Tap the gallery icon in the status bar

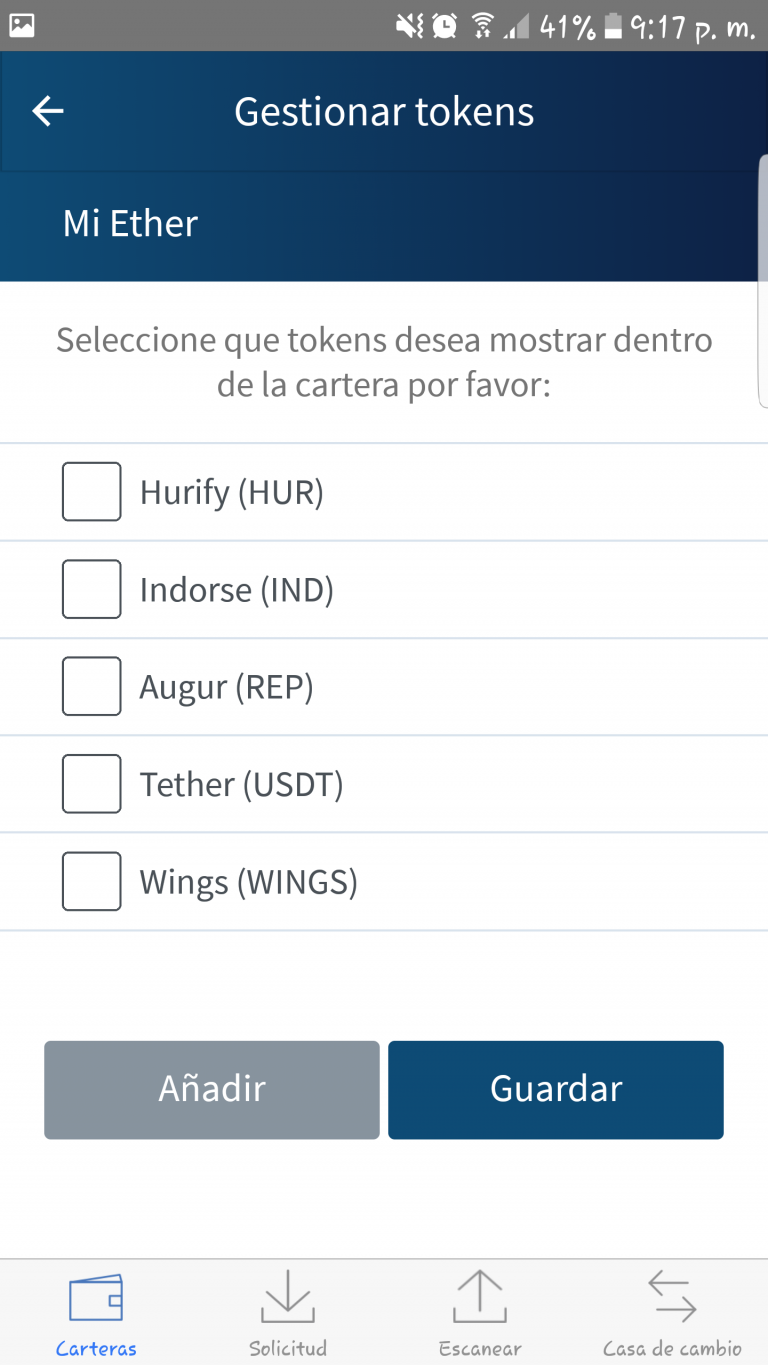[x=22, y=24]
